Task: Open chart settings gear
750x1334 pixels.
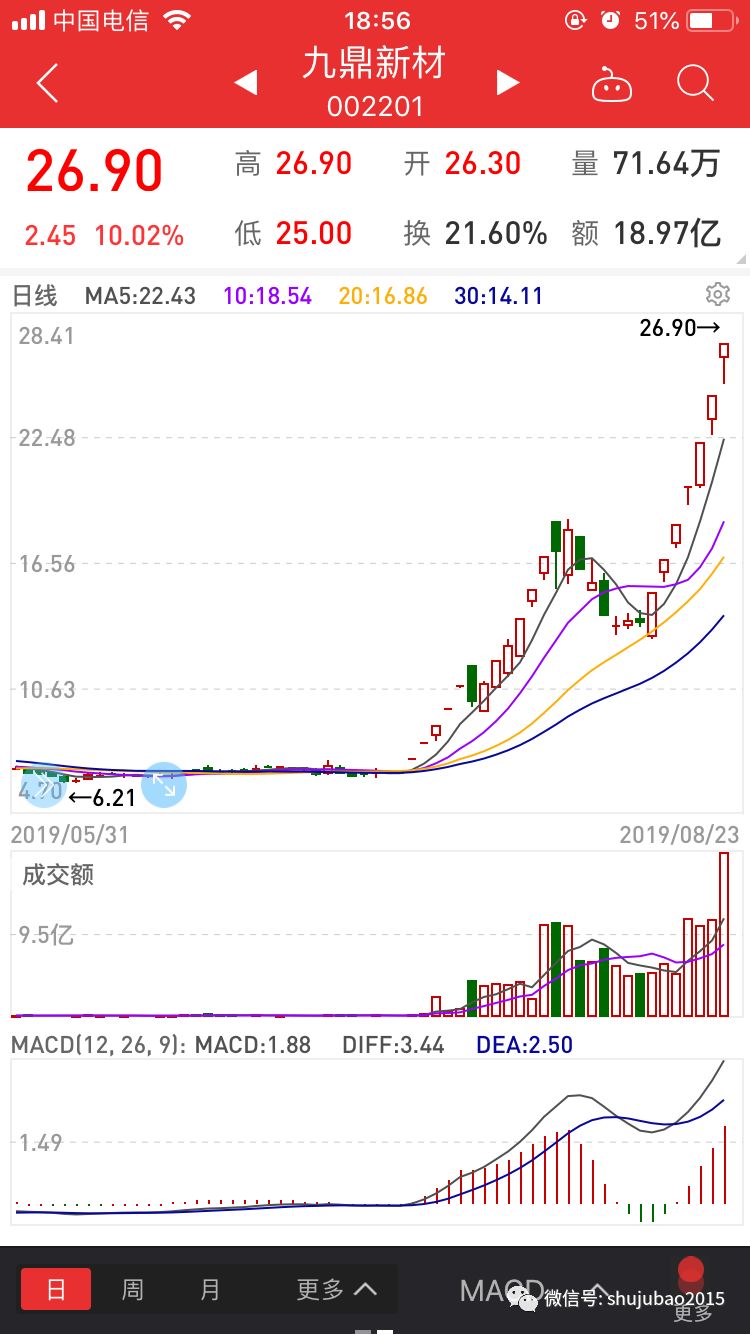Action: [x=717, y=294]
